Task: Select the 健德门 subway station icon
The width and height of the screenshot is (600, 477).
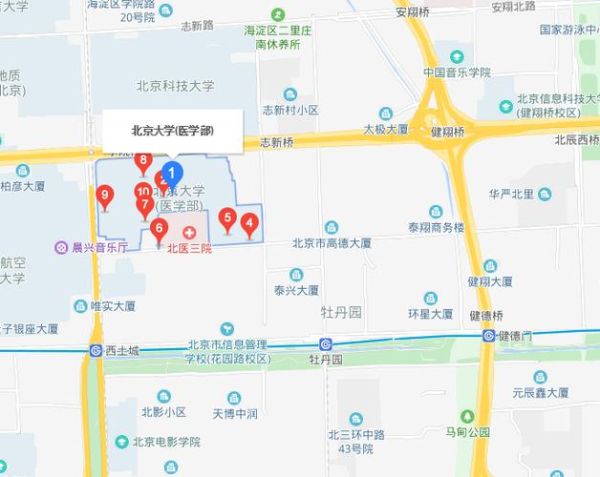Action: click(x=488, y=337)
